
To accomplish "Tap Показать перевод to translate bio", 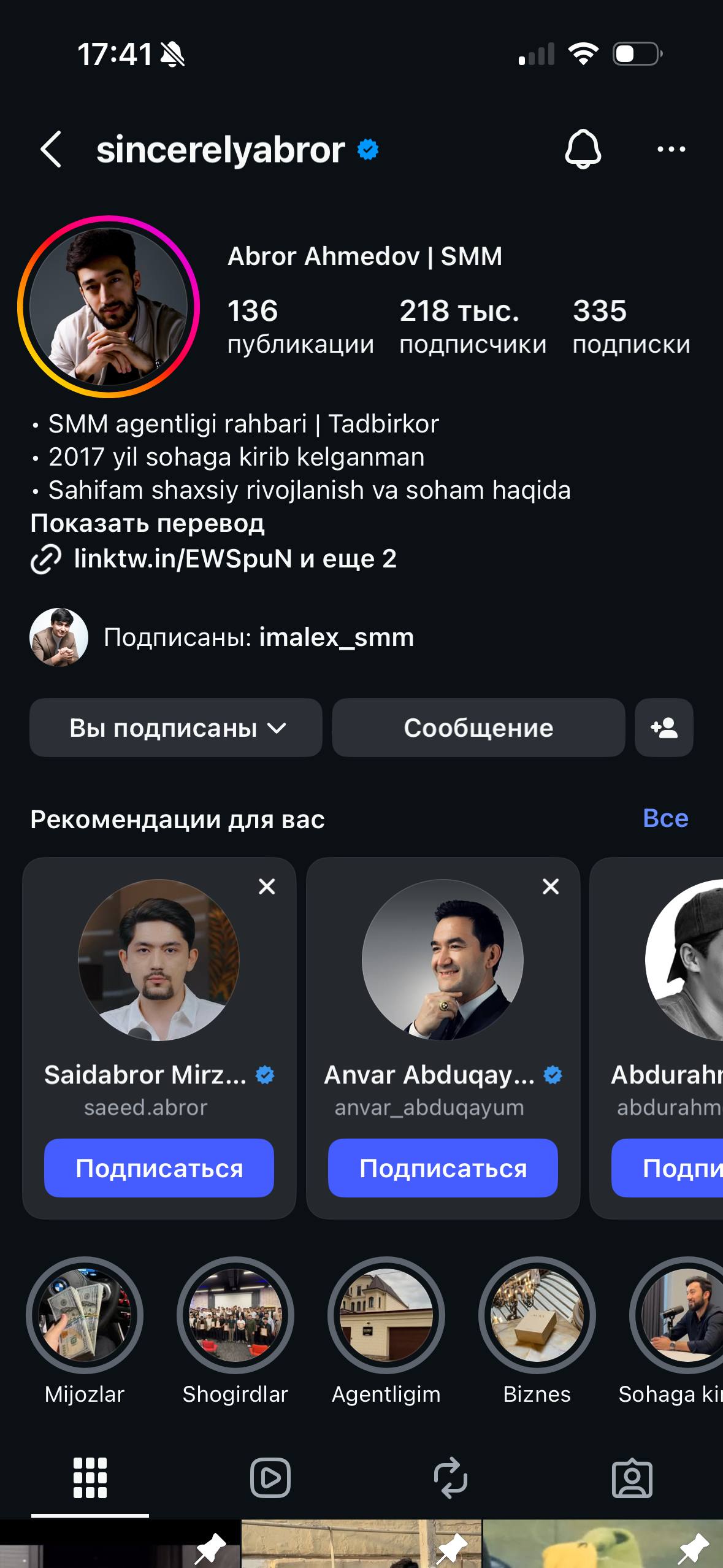I will (147, 523).
